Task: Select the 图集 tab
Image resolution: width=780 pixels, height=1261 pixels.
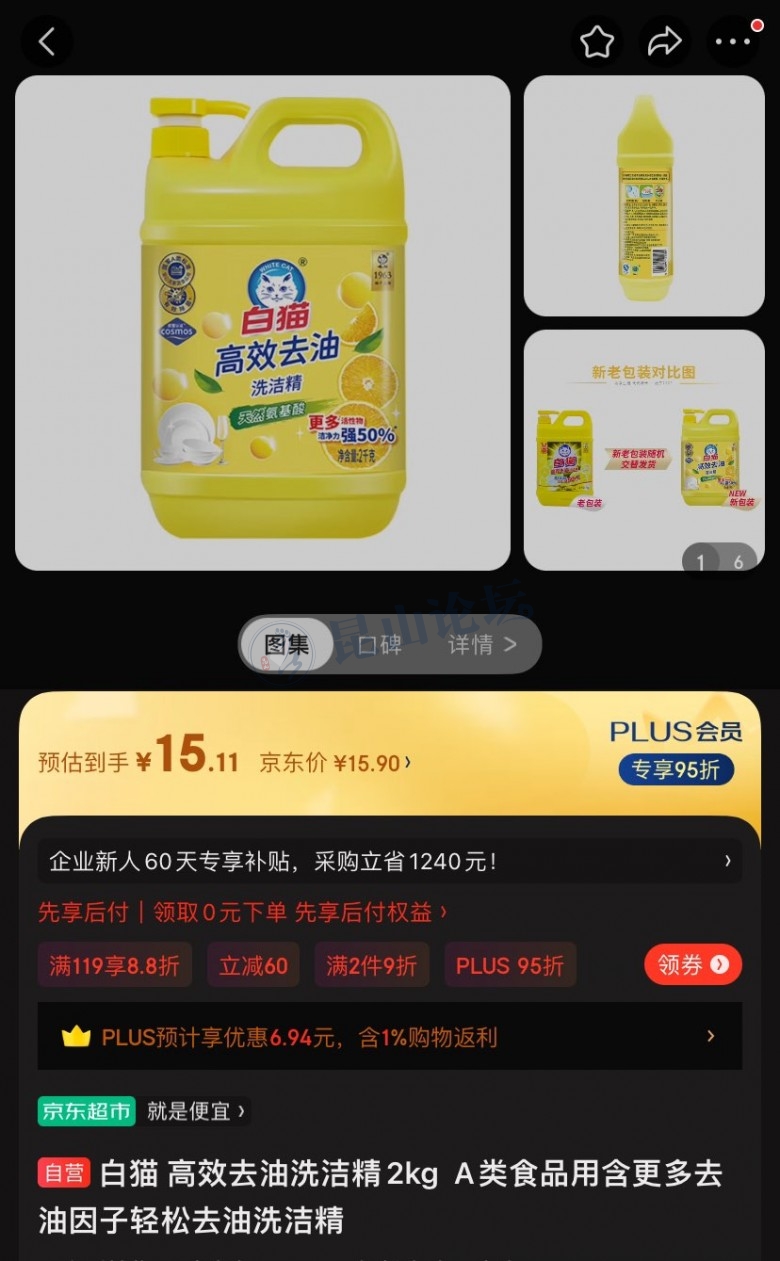Action: coord(286,645)
